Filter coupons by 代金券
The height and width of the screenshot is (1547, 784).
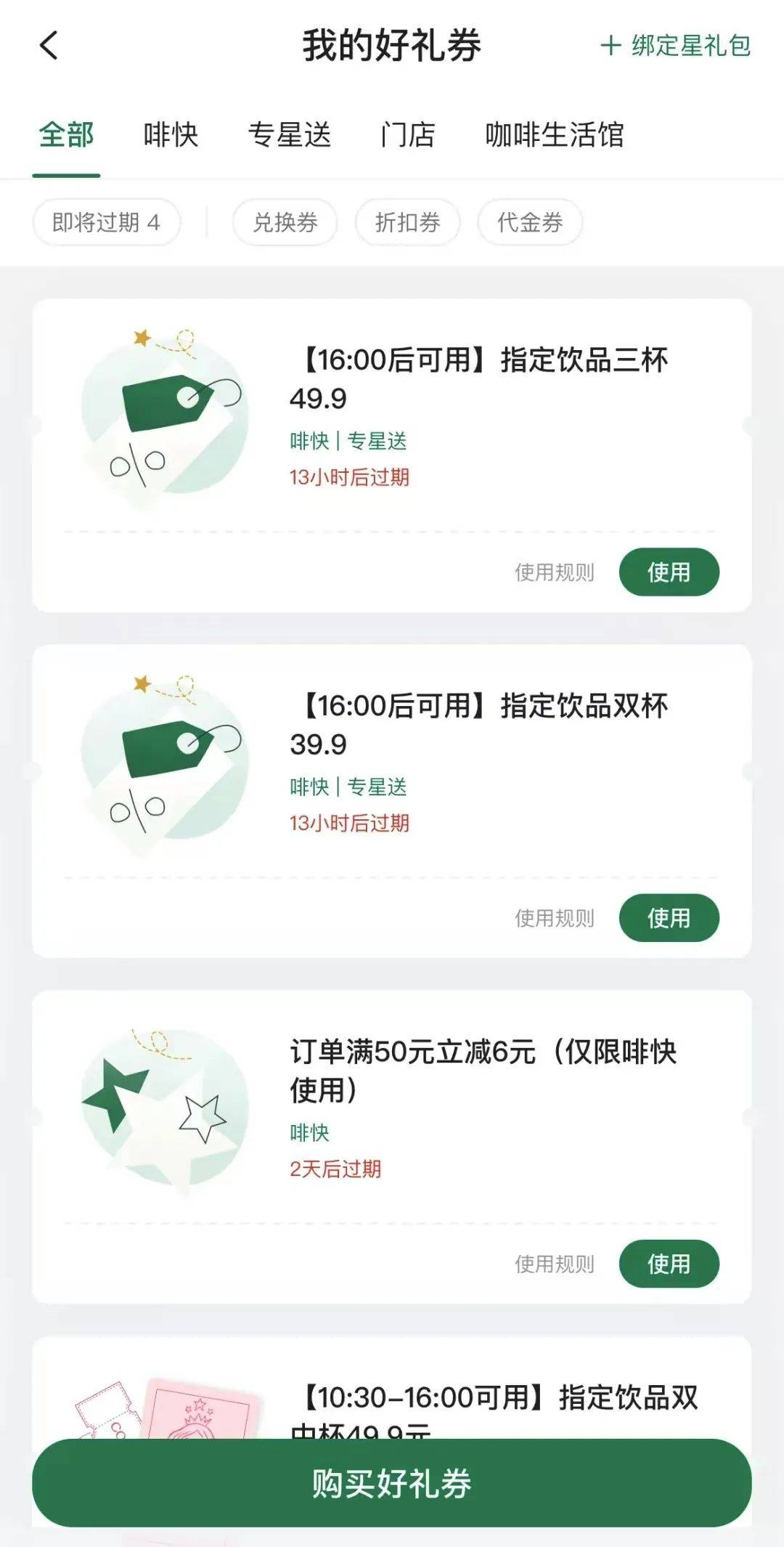coord(530,222)
